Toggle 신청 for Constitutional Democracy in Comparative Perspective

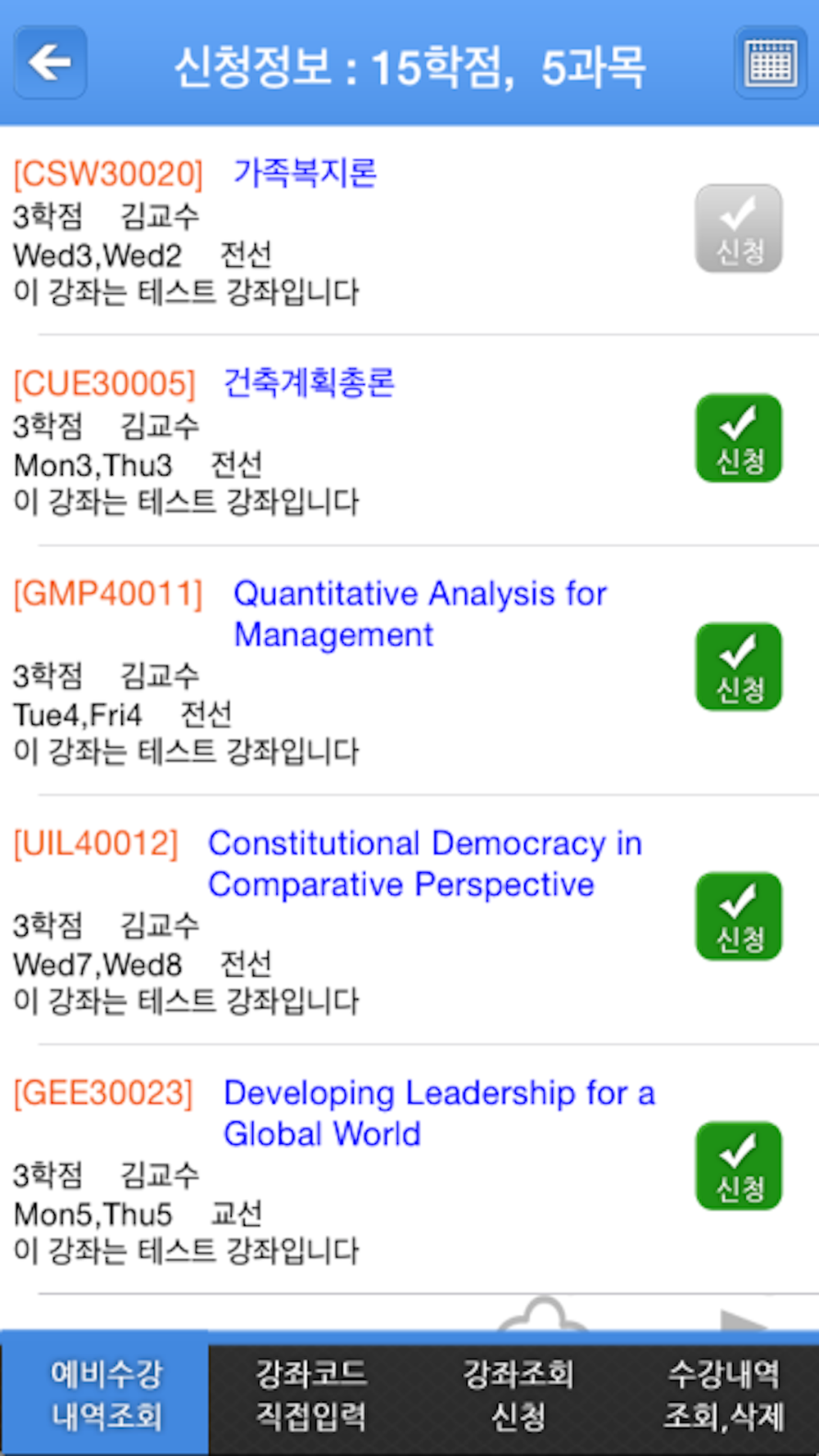739,916
